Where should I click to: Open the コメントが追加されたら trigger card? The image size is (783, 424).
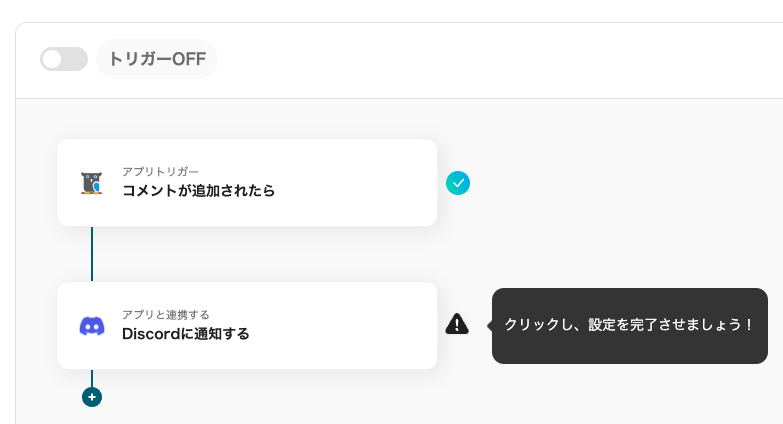247,182
